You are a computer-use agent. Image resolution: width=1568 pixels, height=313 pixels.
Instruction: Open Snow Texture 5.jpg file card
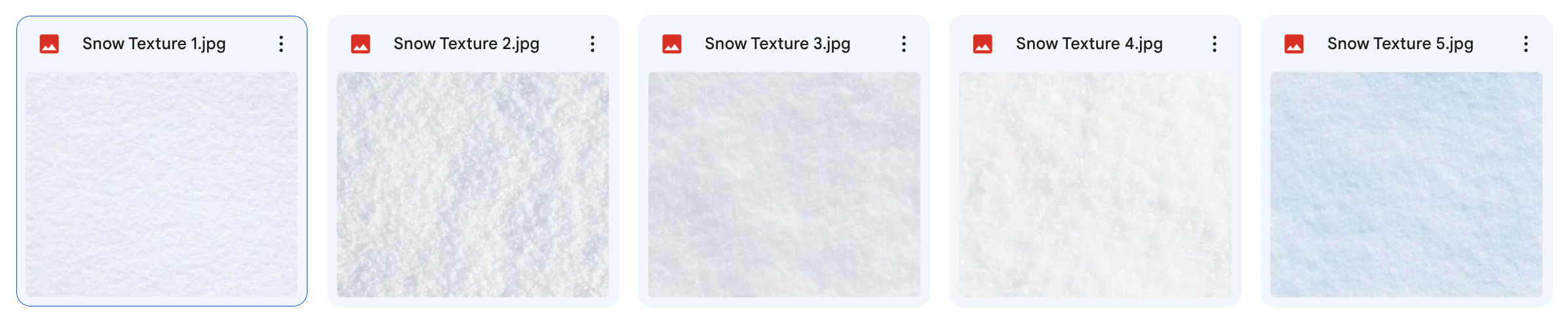pyautogui.click(x=1406, y=184)
